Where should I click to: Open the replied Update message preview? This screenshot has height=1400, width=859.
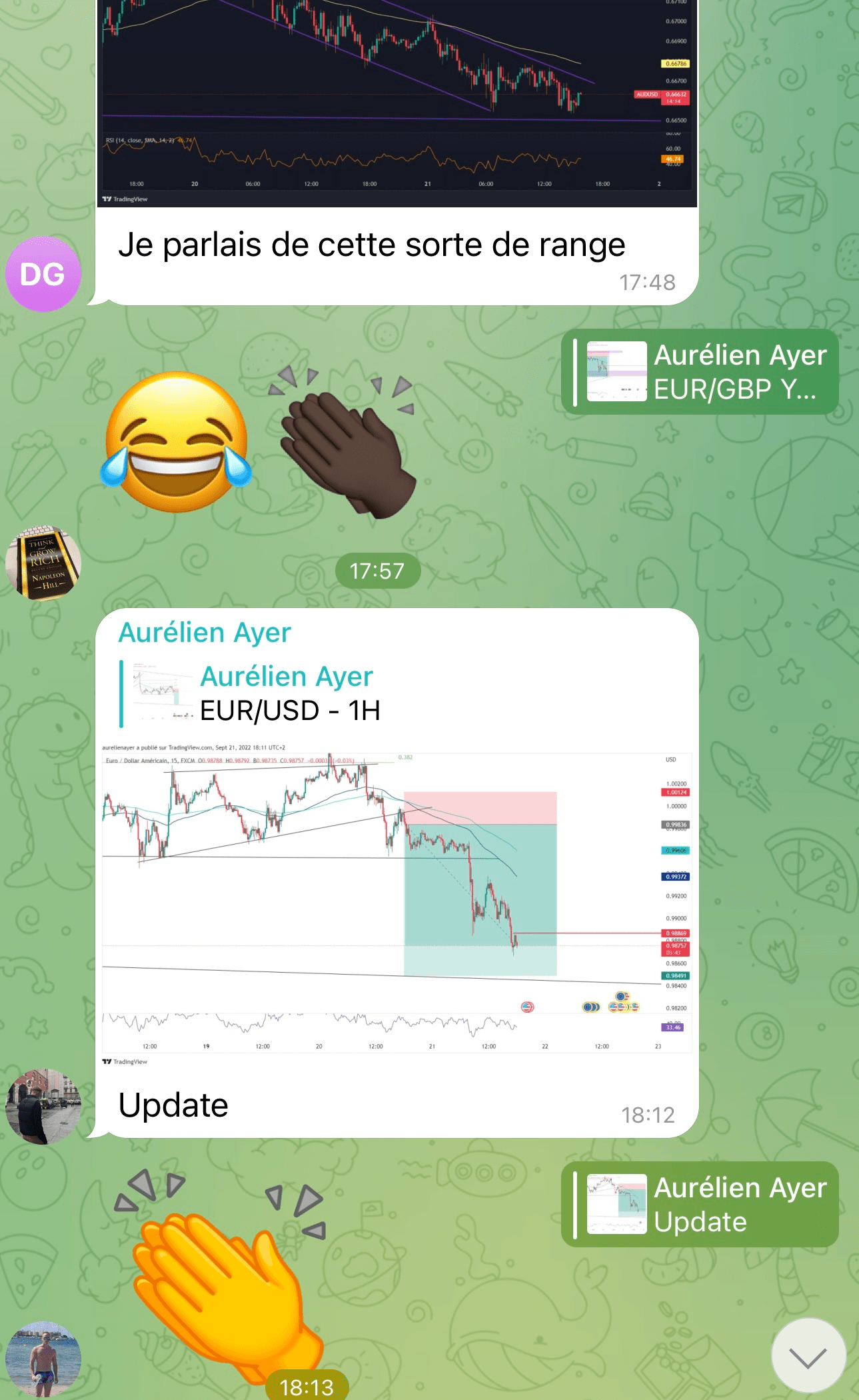[x=700, y=1204]
